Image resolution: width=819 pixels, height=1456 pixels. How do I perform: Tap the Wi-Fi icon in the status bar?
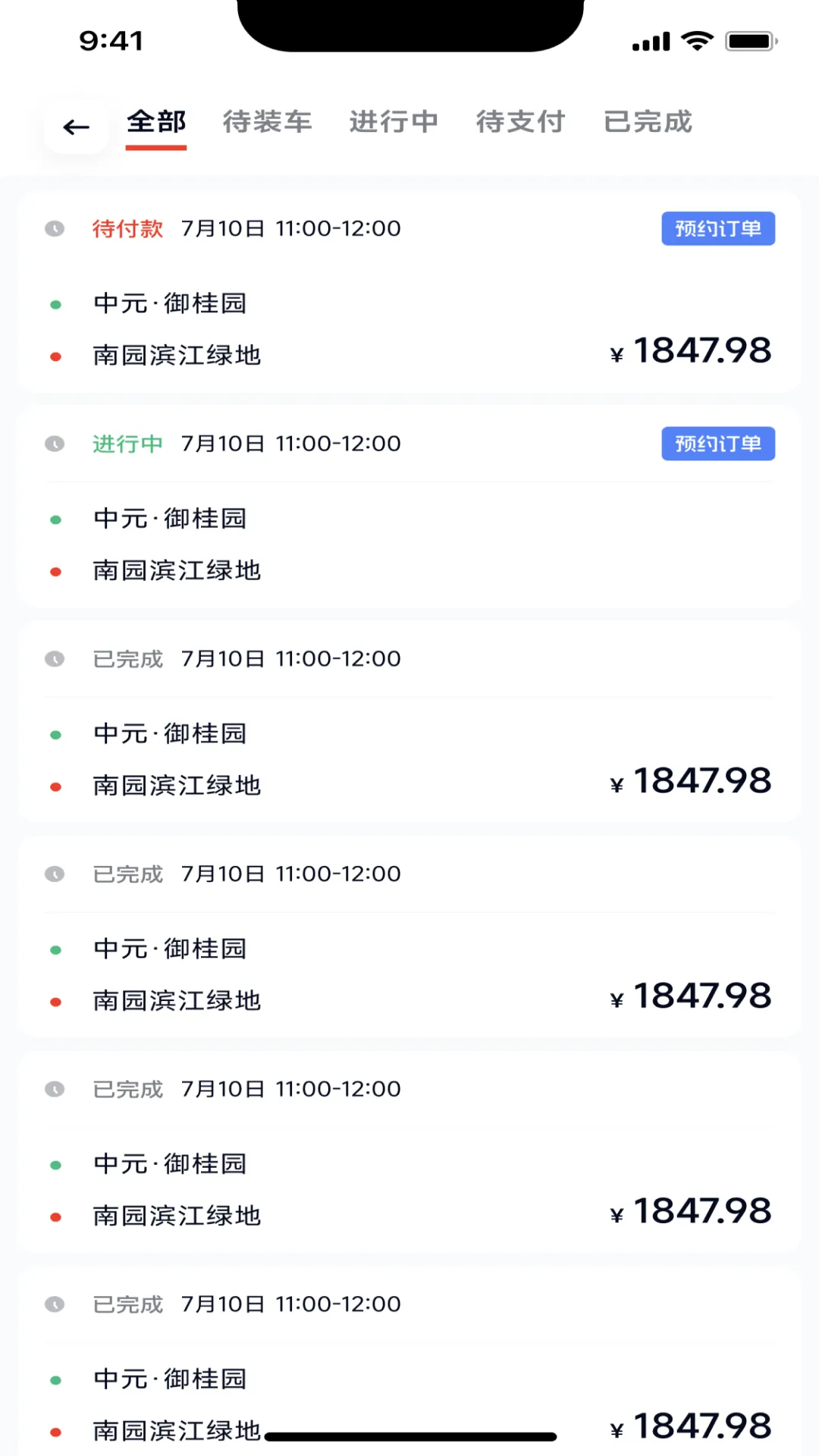(x=695, y=40)
